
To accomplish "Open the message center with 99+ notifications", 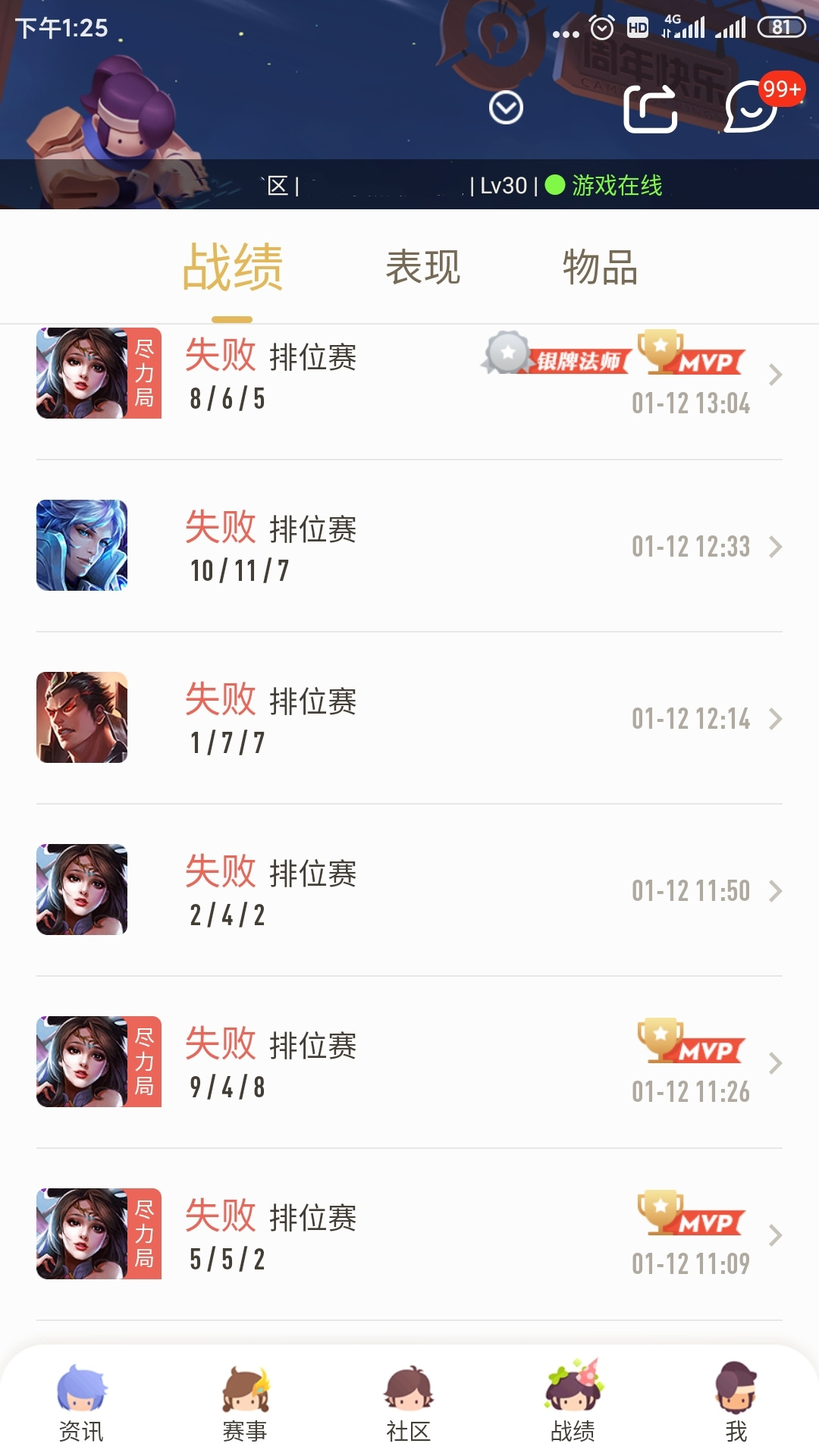I will pos(751,110).
